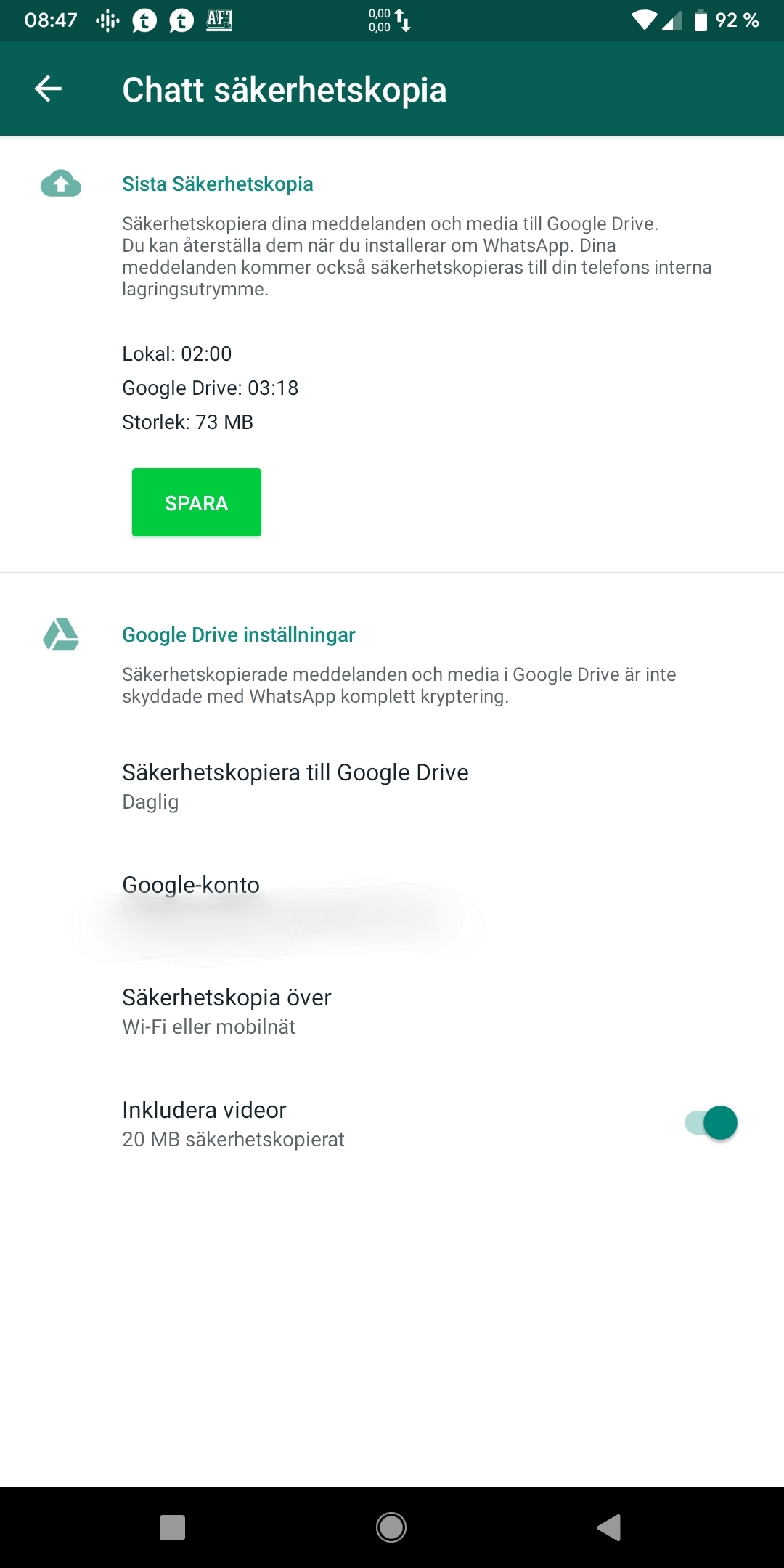Open Säkerhetskopiera till Google Drive frequency setting

click(x=295, y=785)
